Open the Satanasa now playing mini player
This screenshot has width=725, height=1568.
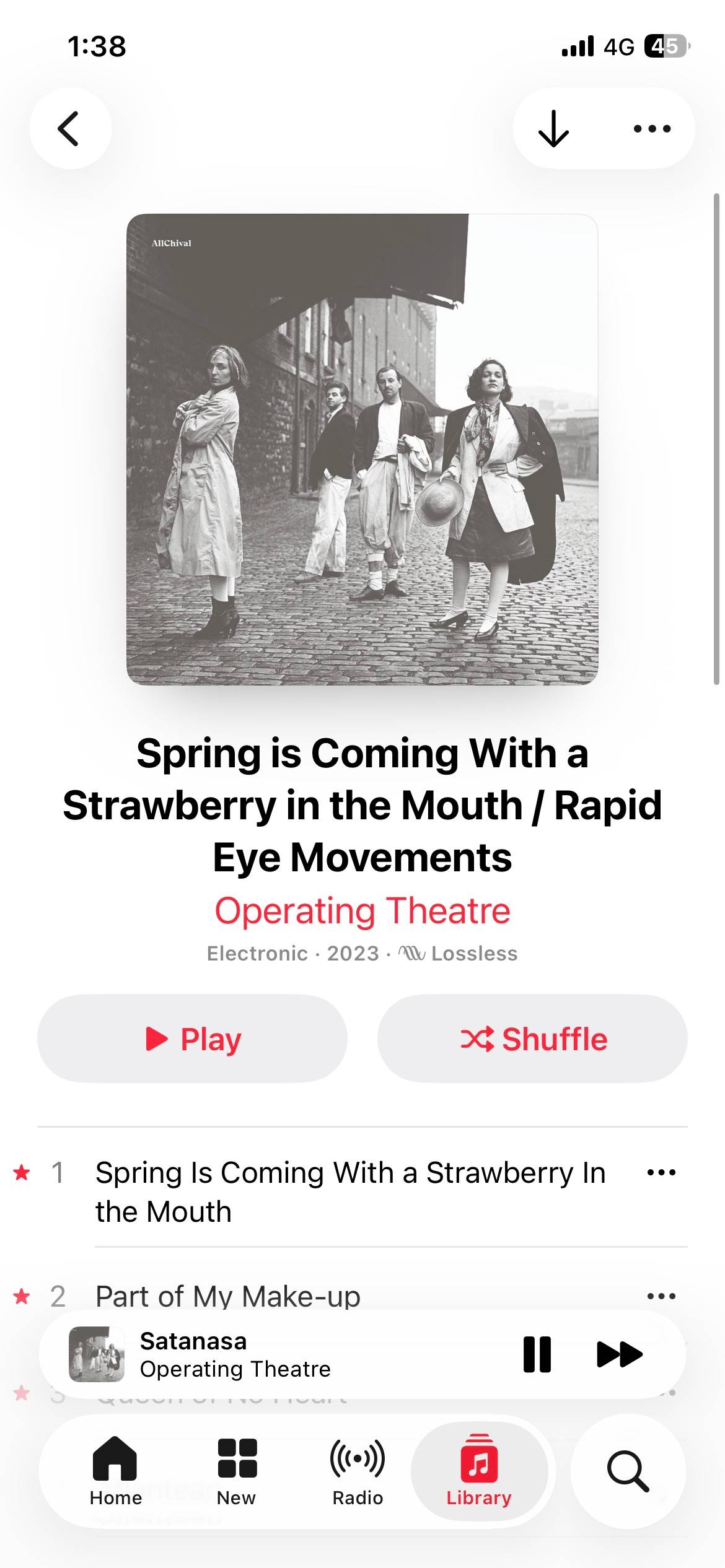click(279, 1354)
